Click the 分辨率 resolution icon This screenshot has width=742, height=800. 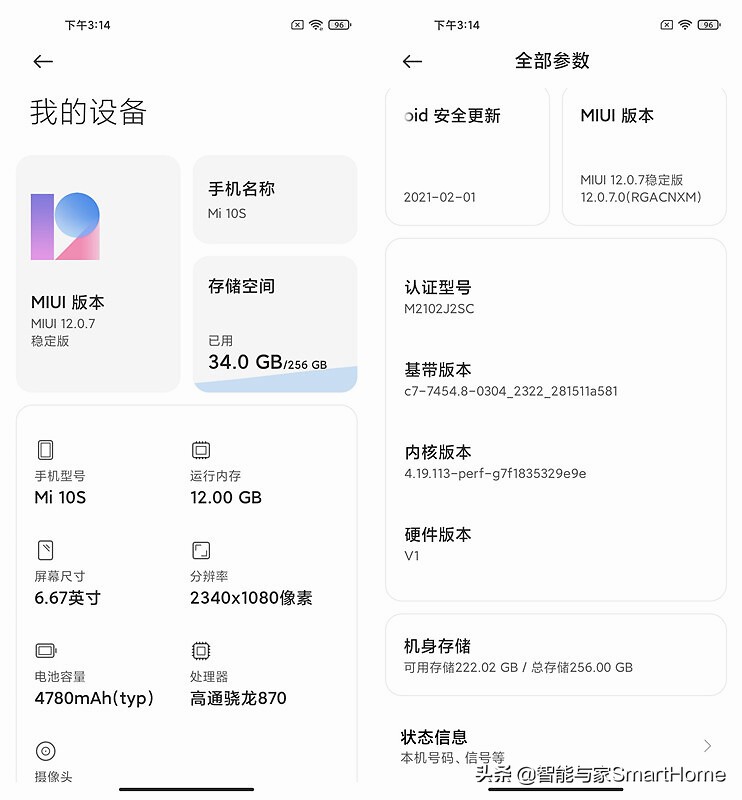[x=201, y=547]
